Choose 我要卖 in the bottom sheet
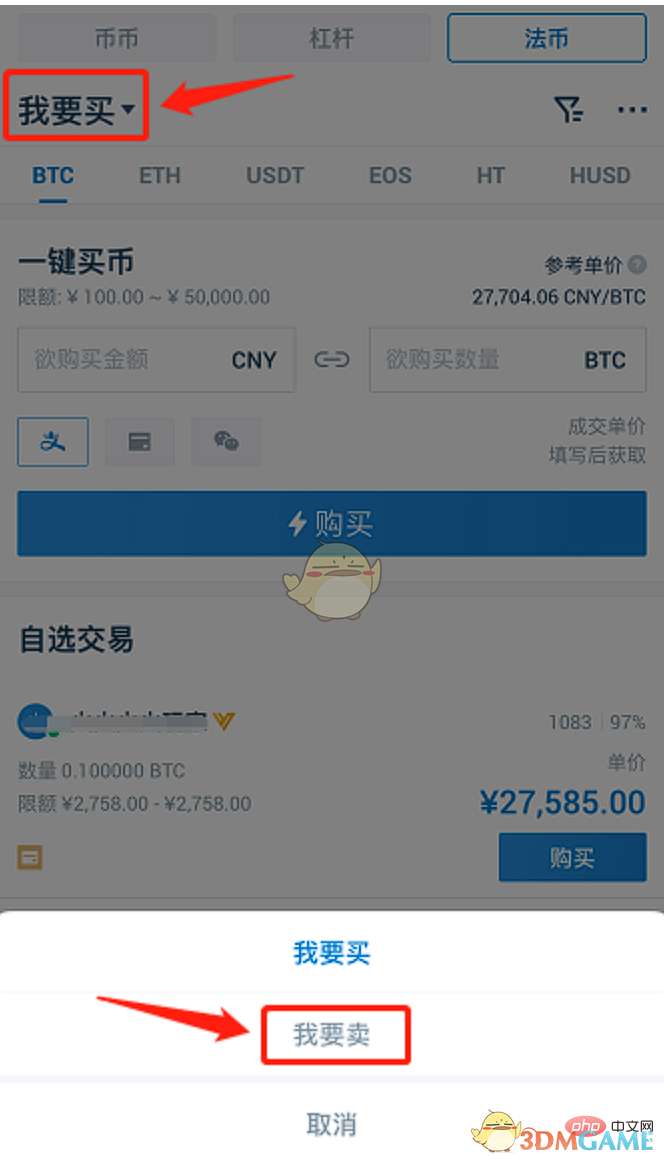Image resolution: width=664 pixels, height=1159 pixels. (334, 1035)
